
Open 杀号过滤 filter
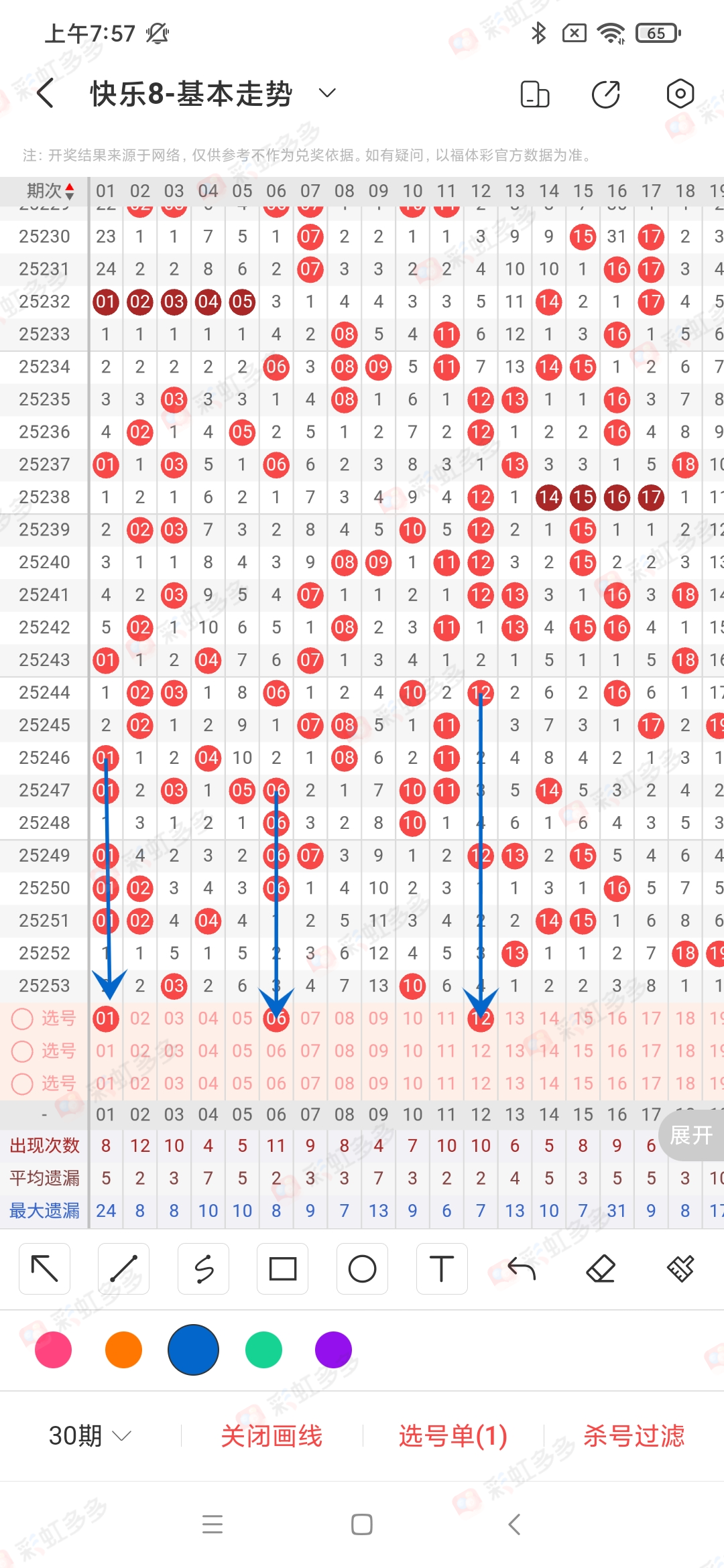(633, 1436)
